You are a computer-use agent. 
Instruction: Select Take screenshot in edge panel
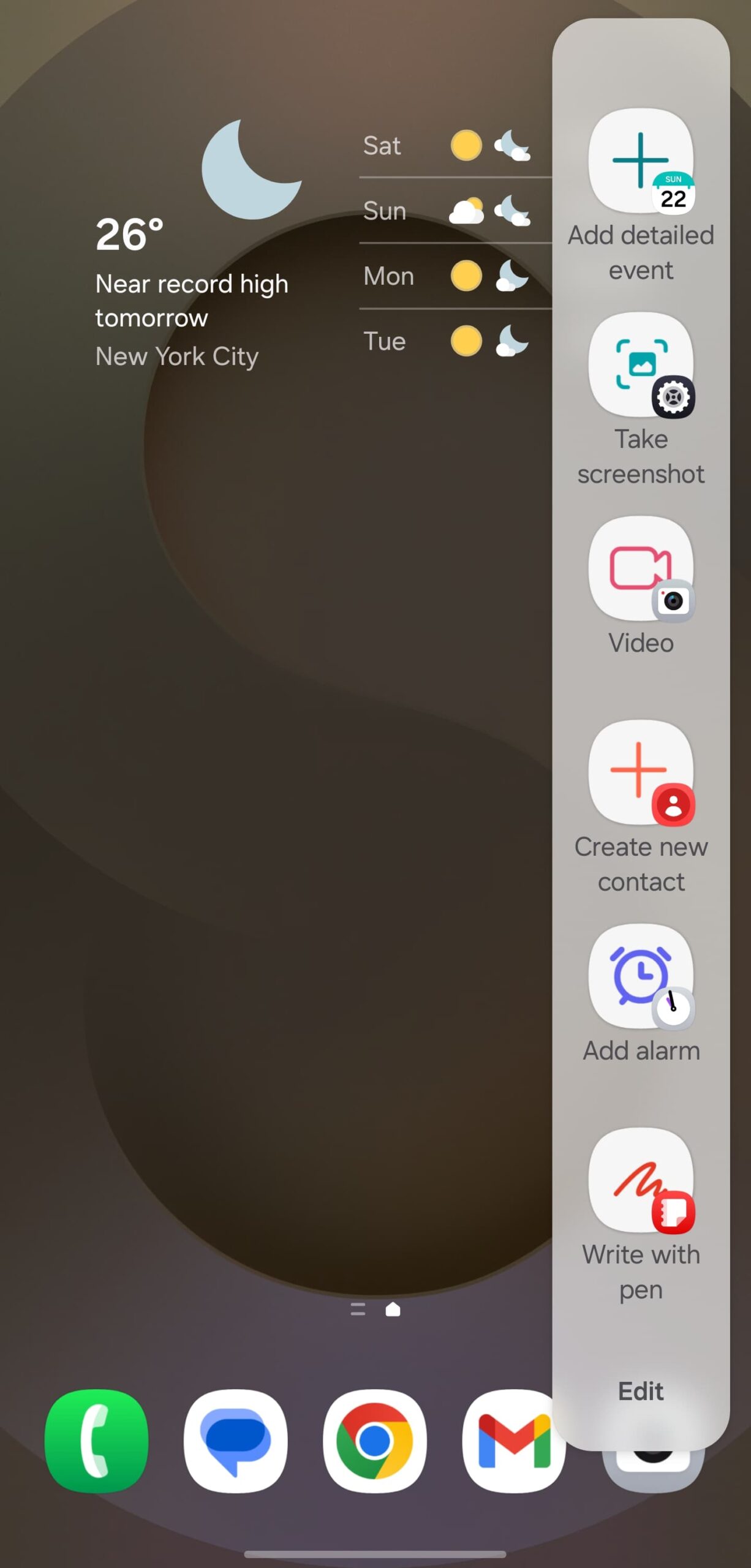(641, 365)
